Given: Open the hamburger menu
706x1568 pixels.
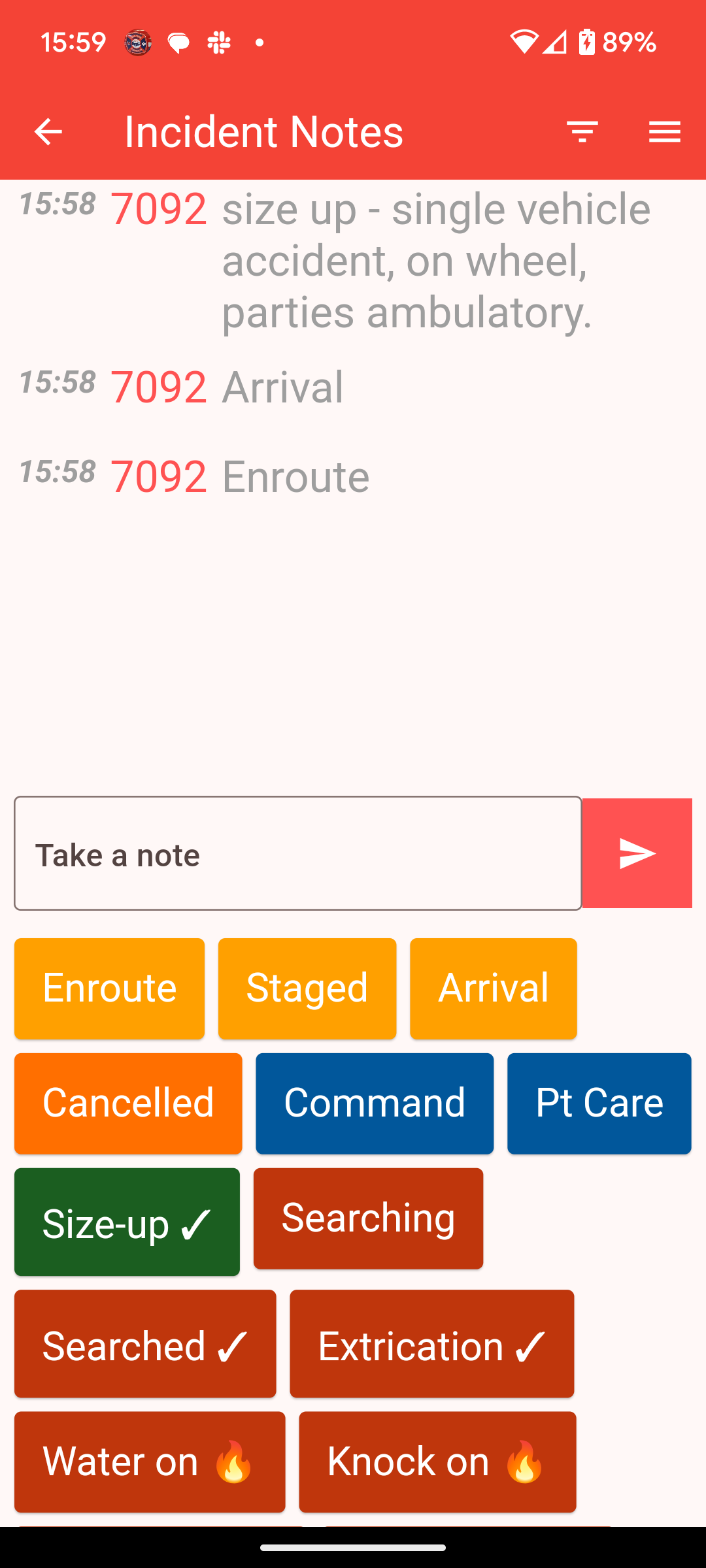Looking at the screenshot, I should pos(665,131).
